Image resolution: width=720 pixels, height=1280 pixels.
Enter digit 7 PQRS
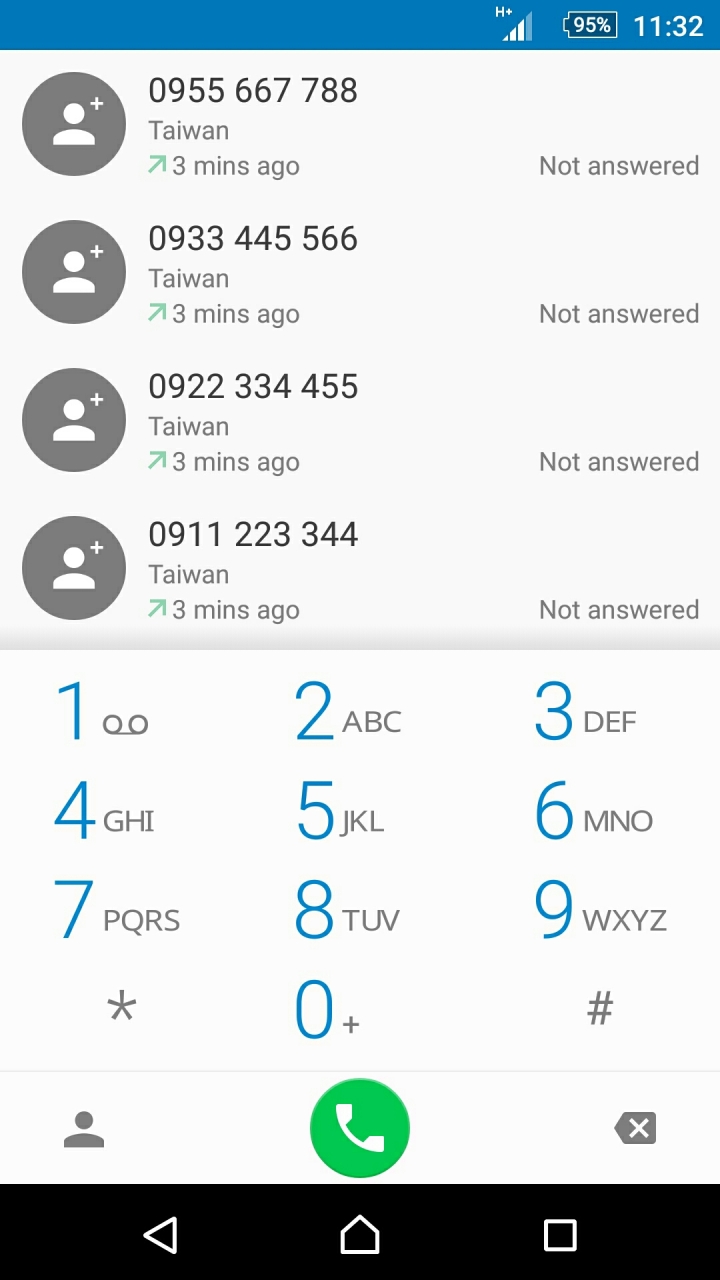coord(120,910)
